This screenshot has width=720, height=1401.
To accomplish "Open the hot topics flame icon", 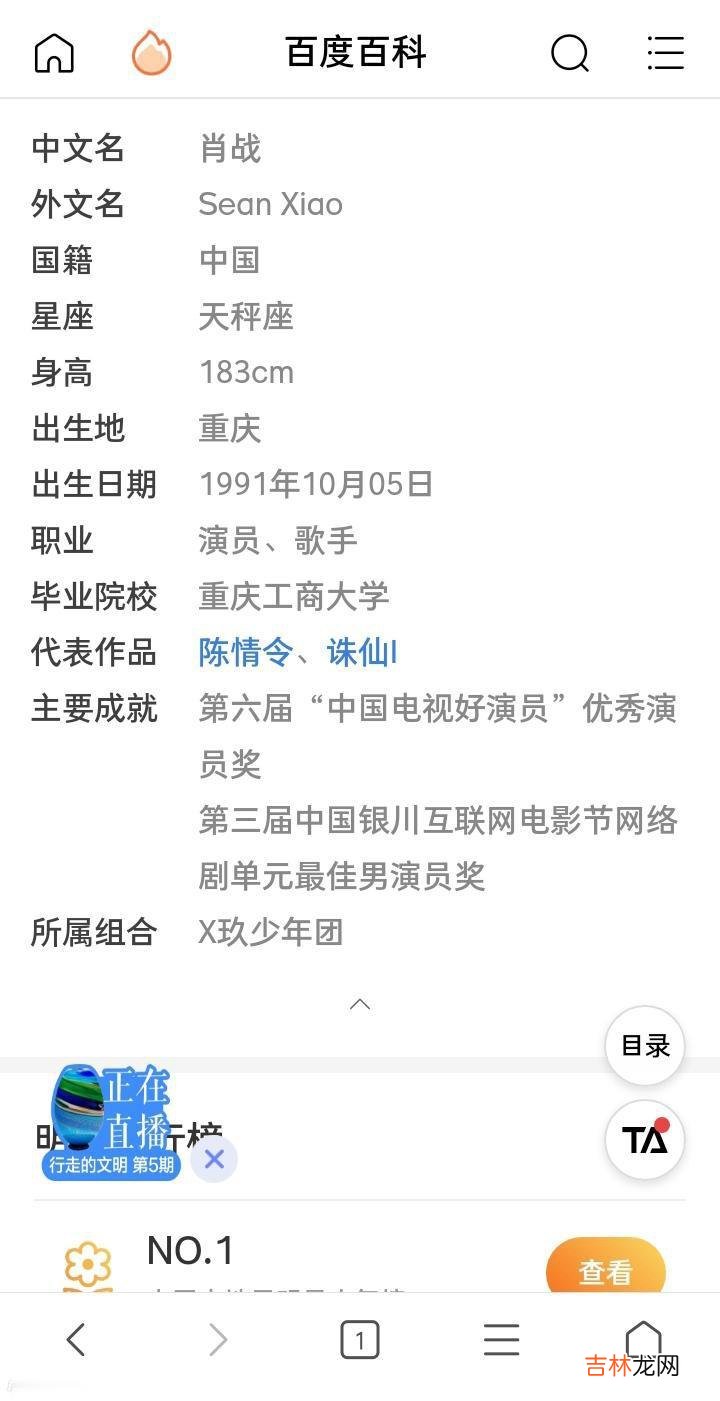I will coord(152,53).
